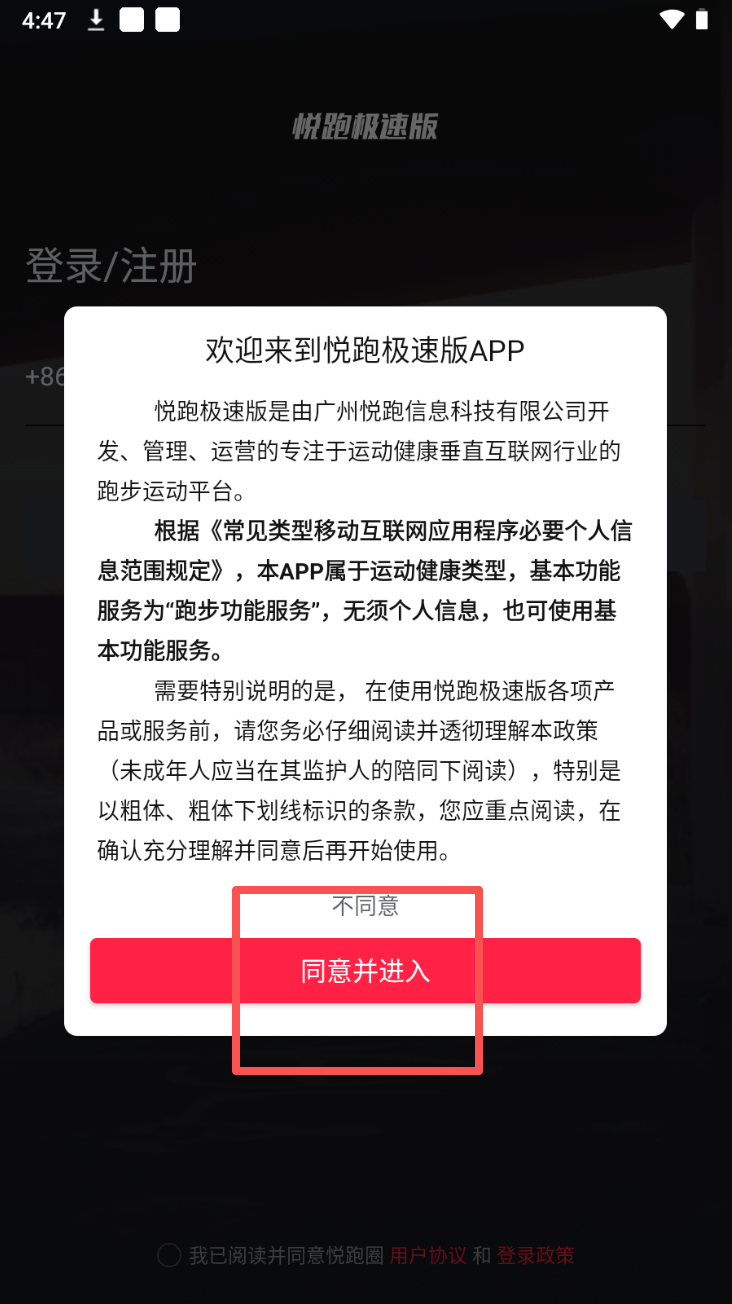Open the 用户协议 link
This screenshot has width=732, height=1304.
428,1255
